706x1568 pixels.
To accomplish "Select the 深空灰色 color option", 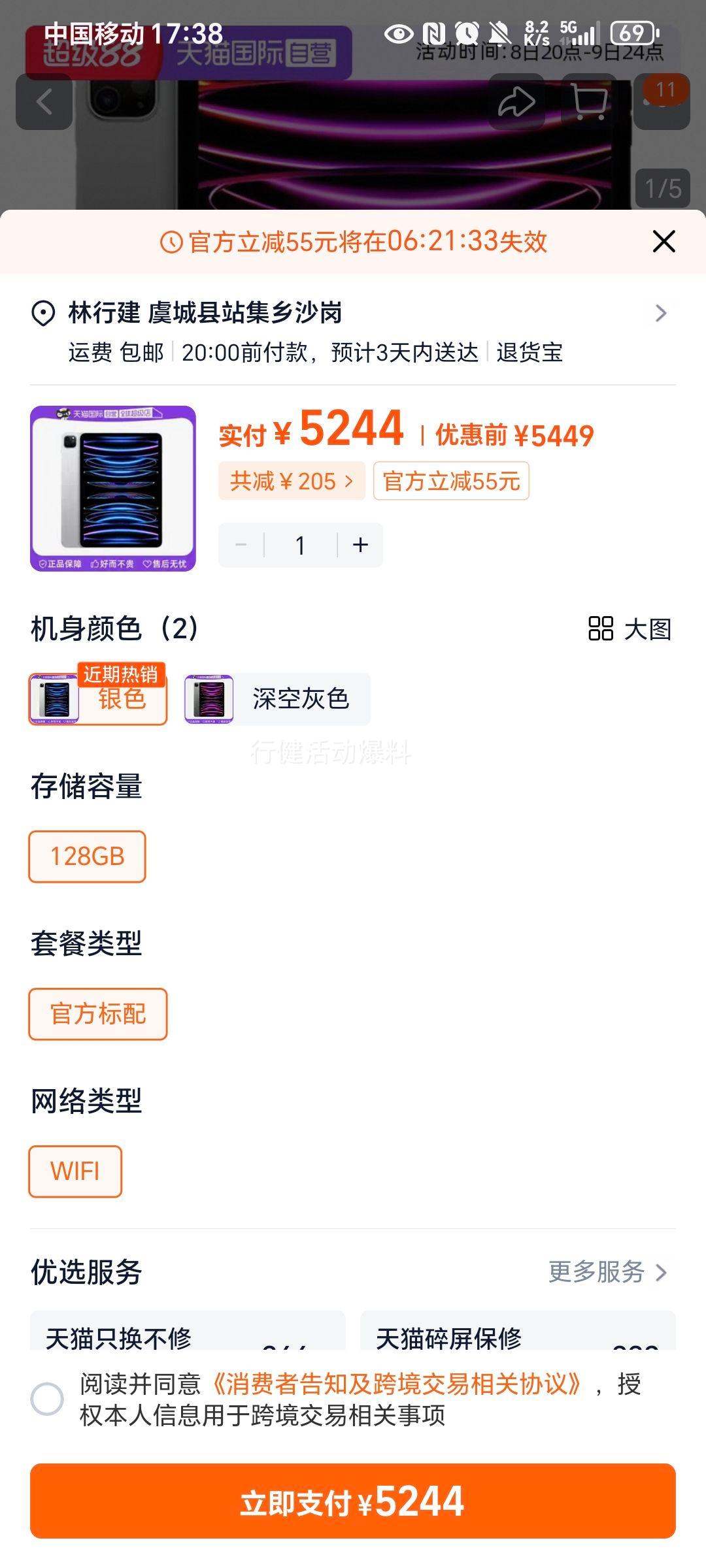I will click(275, 699).
